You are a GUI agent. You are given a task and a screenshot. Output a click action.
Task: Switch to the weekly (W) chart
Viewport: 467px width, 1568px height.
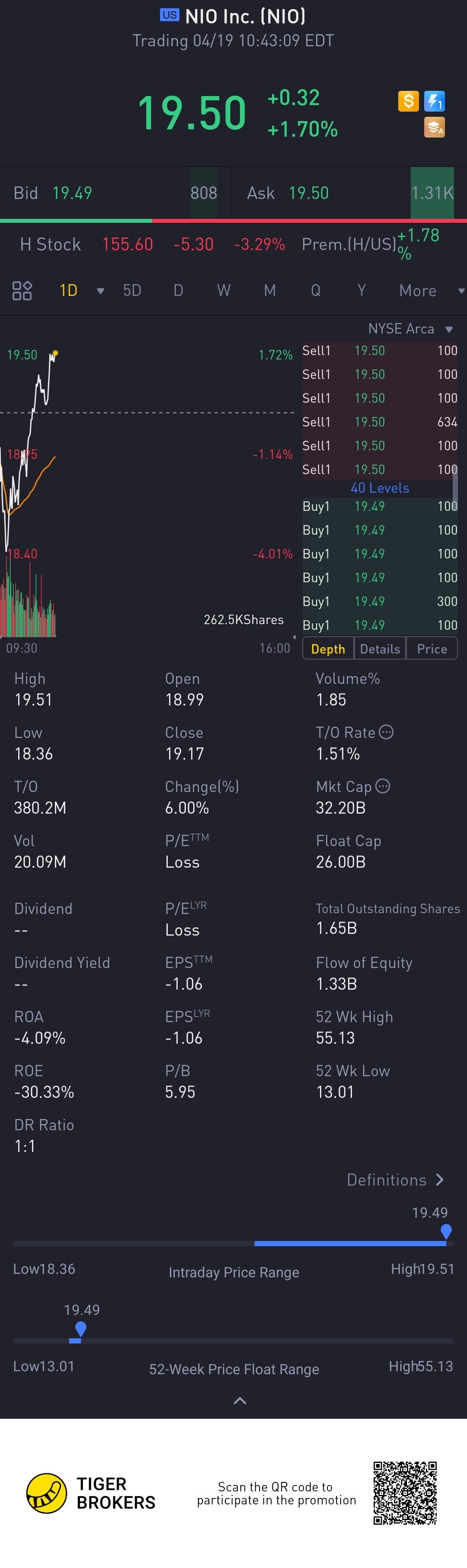pos(224,290)
